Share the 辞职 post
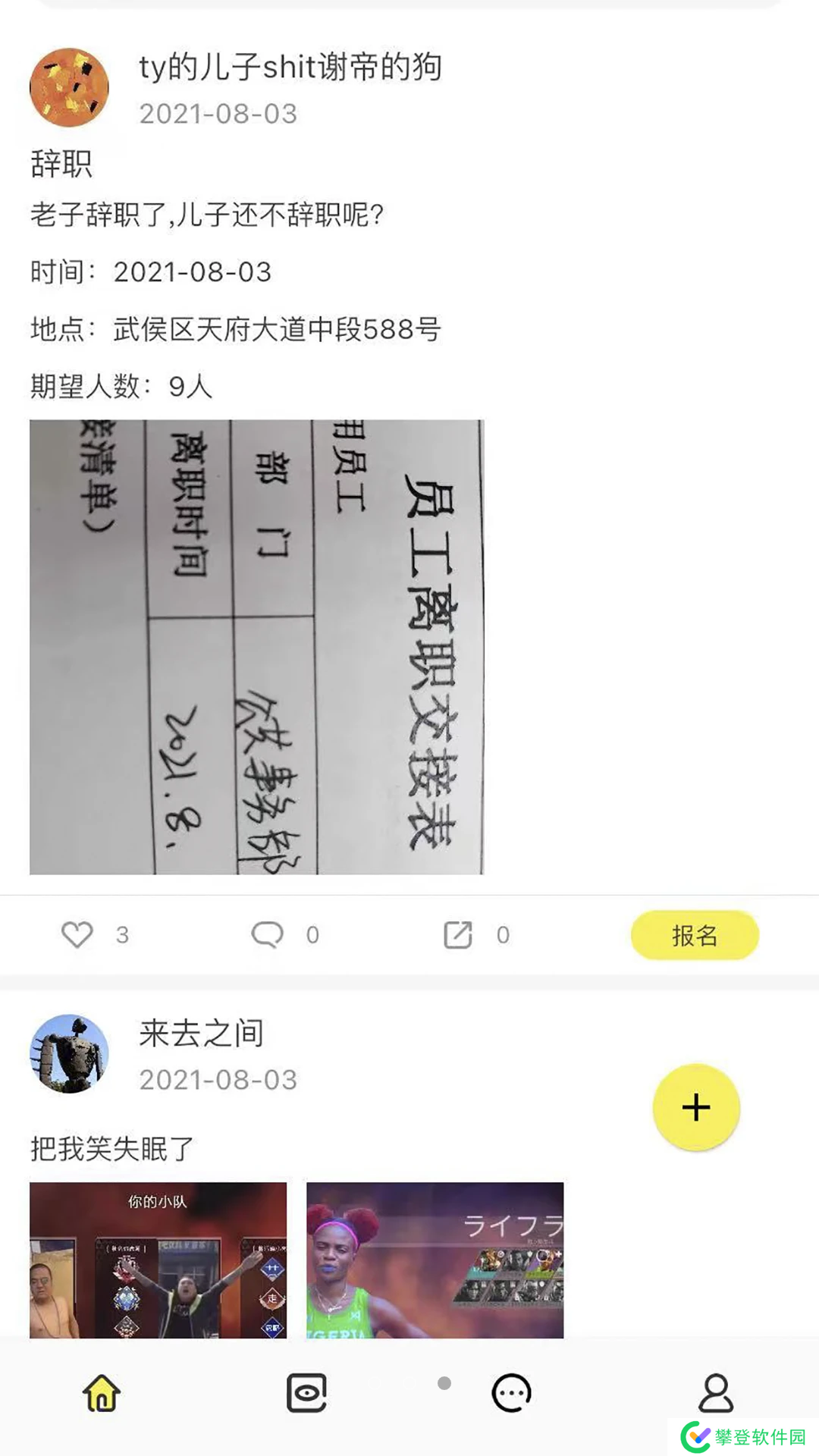Viewport: 819px width, 1456px height. (458, 934)
